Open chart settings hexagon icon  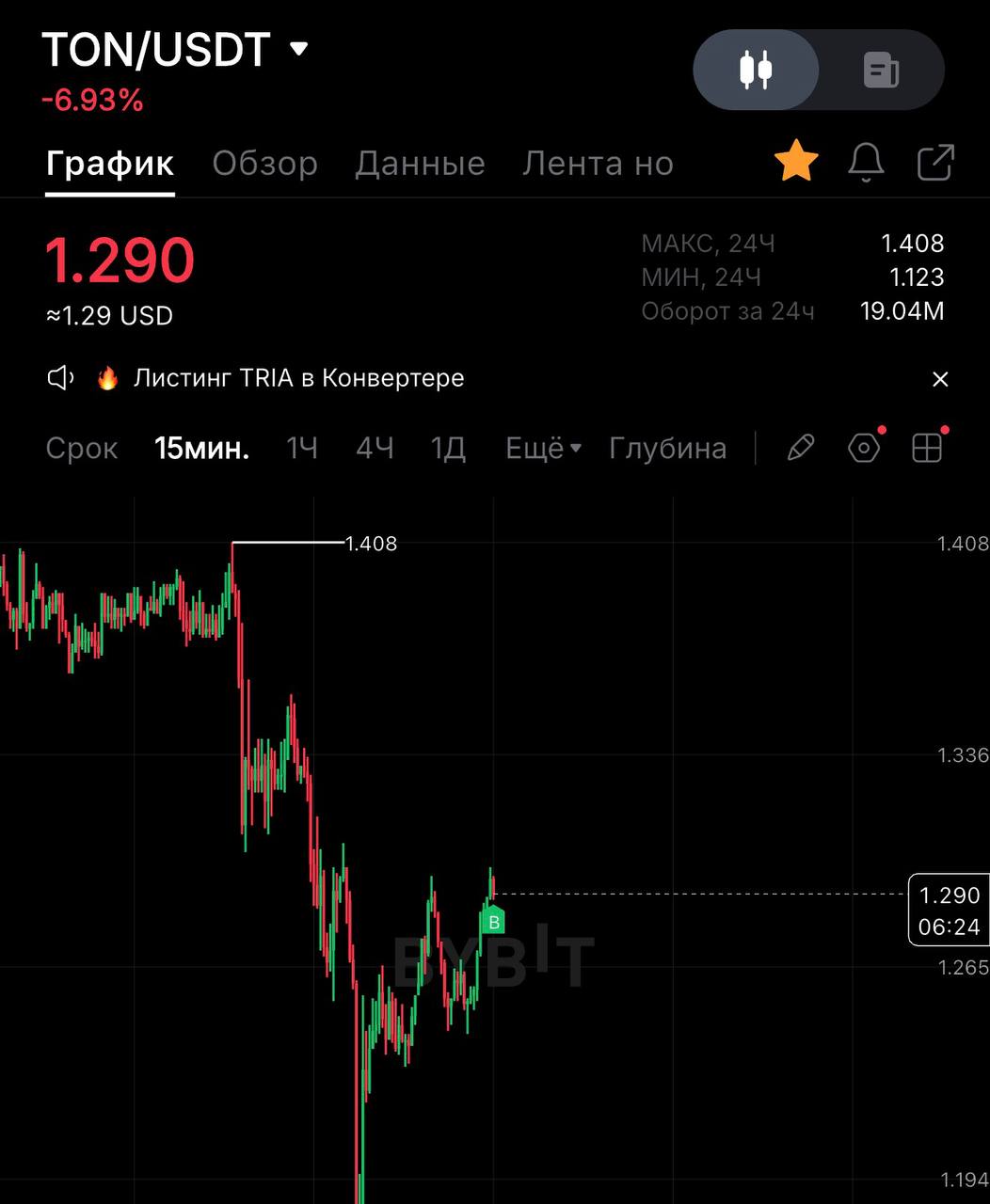[x=864, y=449]
